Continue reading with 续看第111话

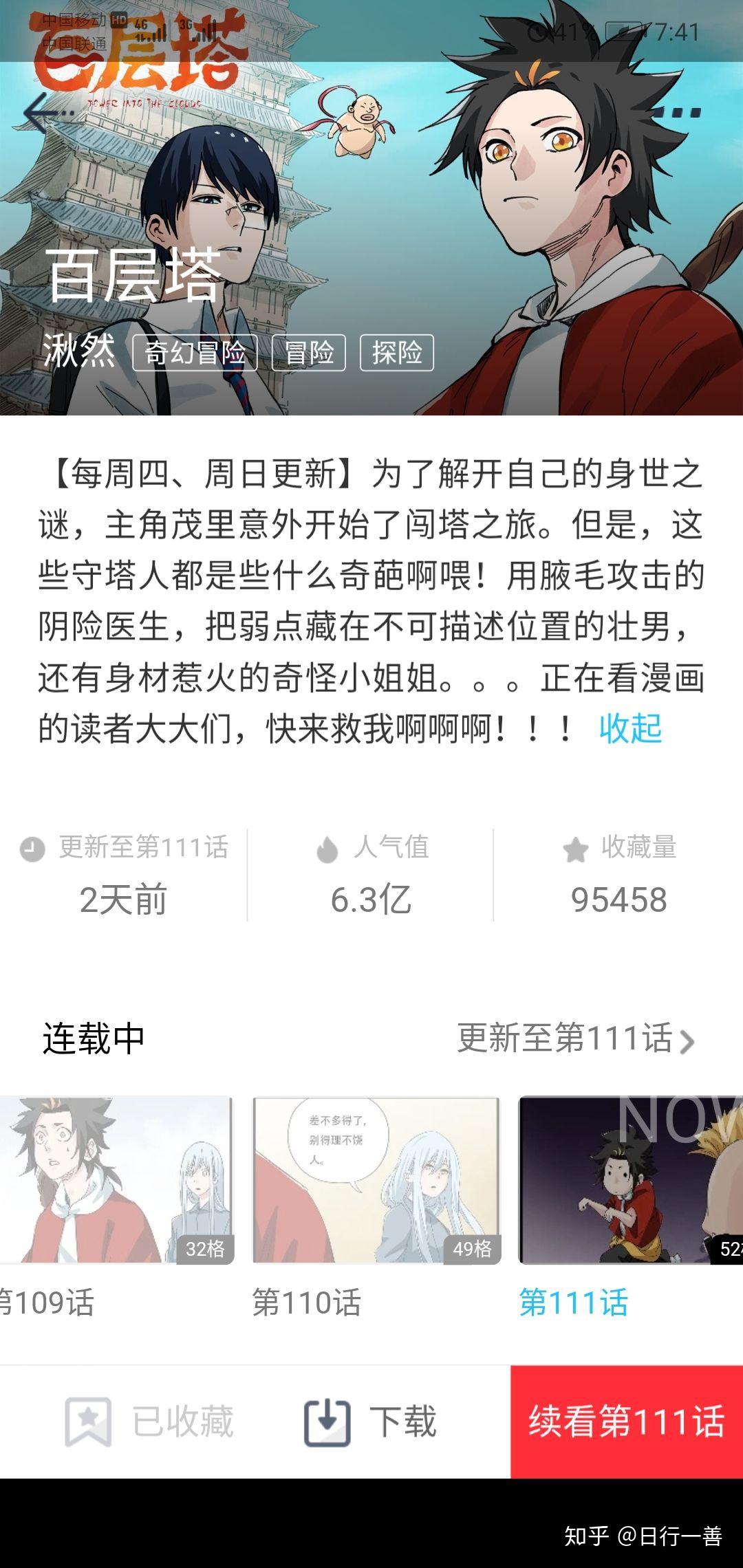[x=626, y=1421]
